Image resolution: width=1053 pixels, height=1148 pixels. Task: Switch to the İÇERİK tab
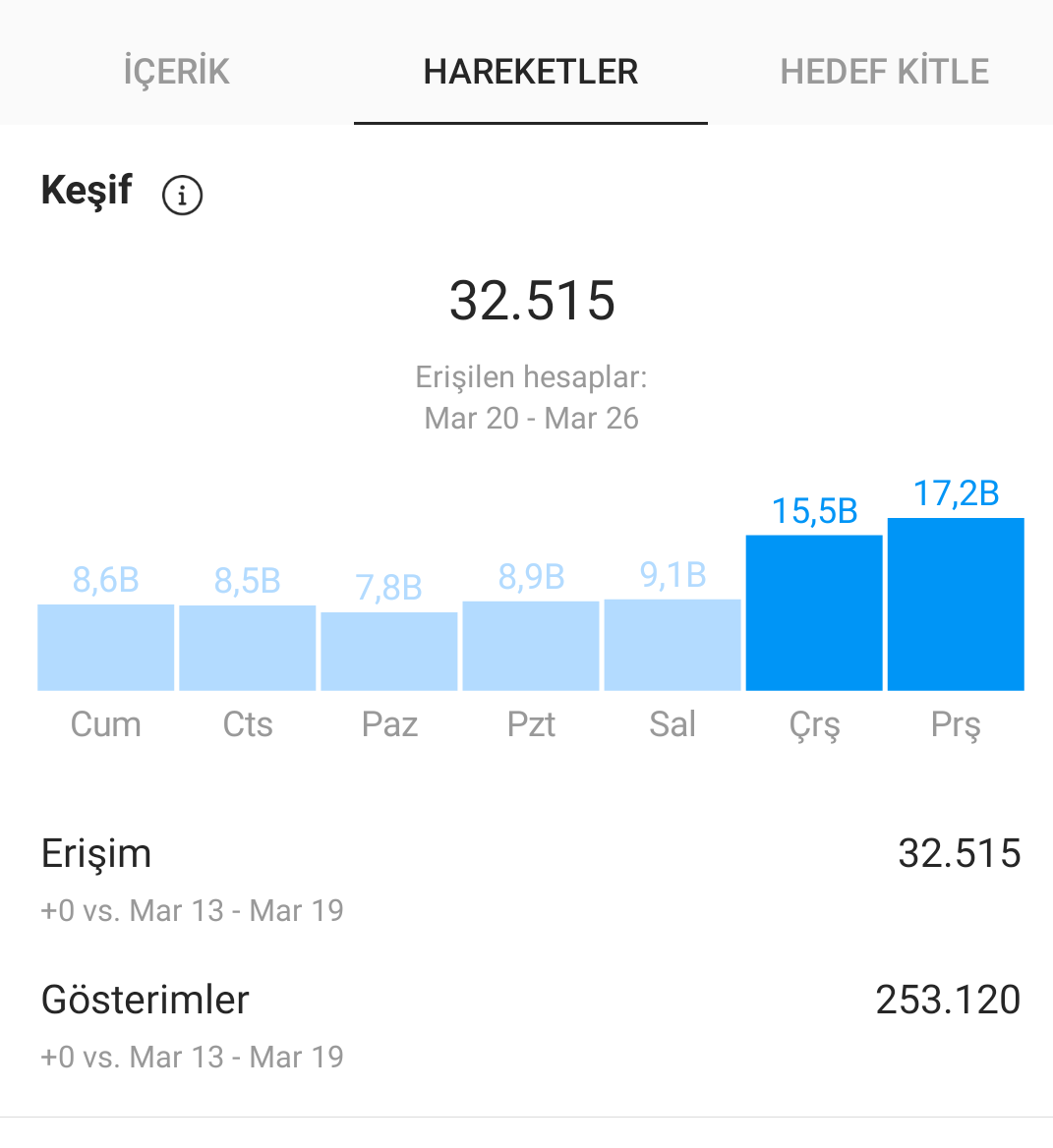176,71
